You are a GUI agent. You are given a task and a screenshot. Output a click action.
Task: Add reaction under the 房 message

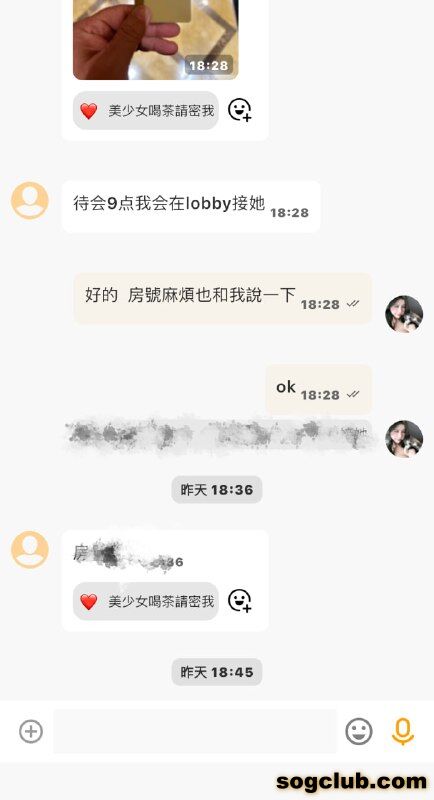pyautogui.click(x=239, y=601)
